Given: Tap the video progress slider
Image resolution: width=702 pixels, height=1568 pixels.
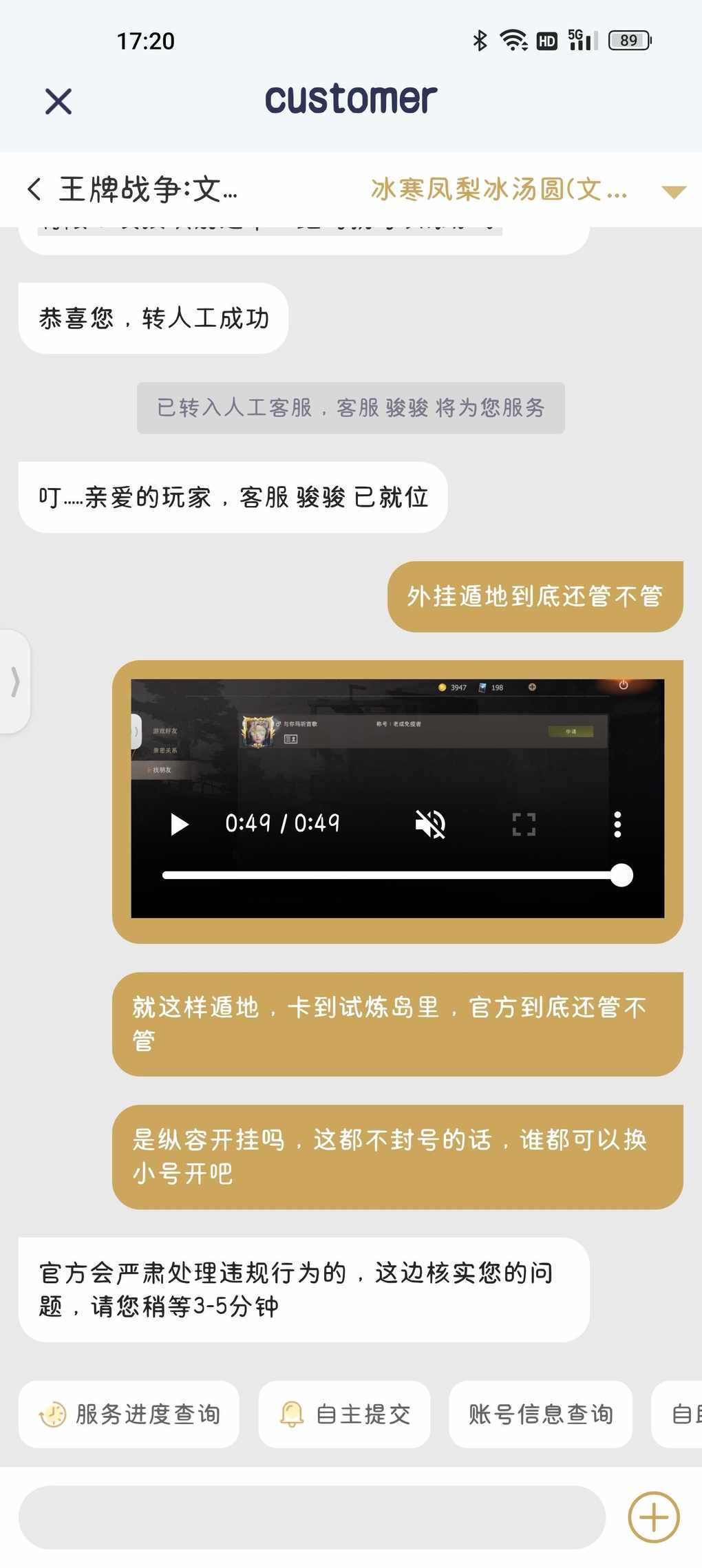Looking at the screenshot, I should click(392, 876).
